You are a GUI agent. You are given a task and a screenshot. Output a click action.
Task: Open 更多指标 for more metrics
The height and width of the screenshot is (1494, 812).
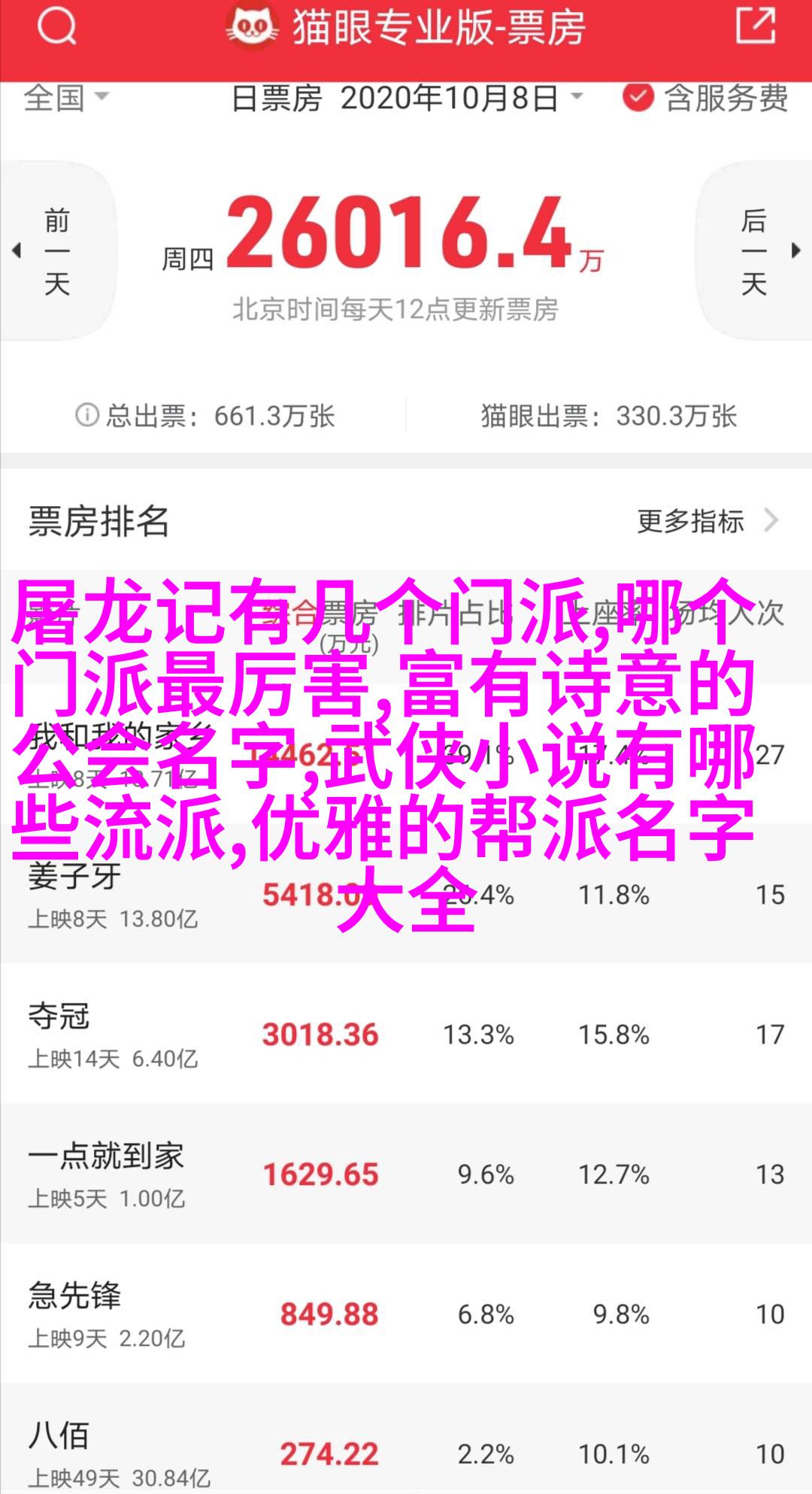[706, 521]
